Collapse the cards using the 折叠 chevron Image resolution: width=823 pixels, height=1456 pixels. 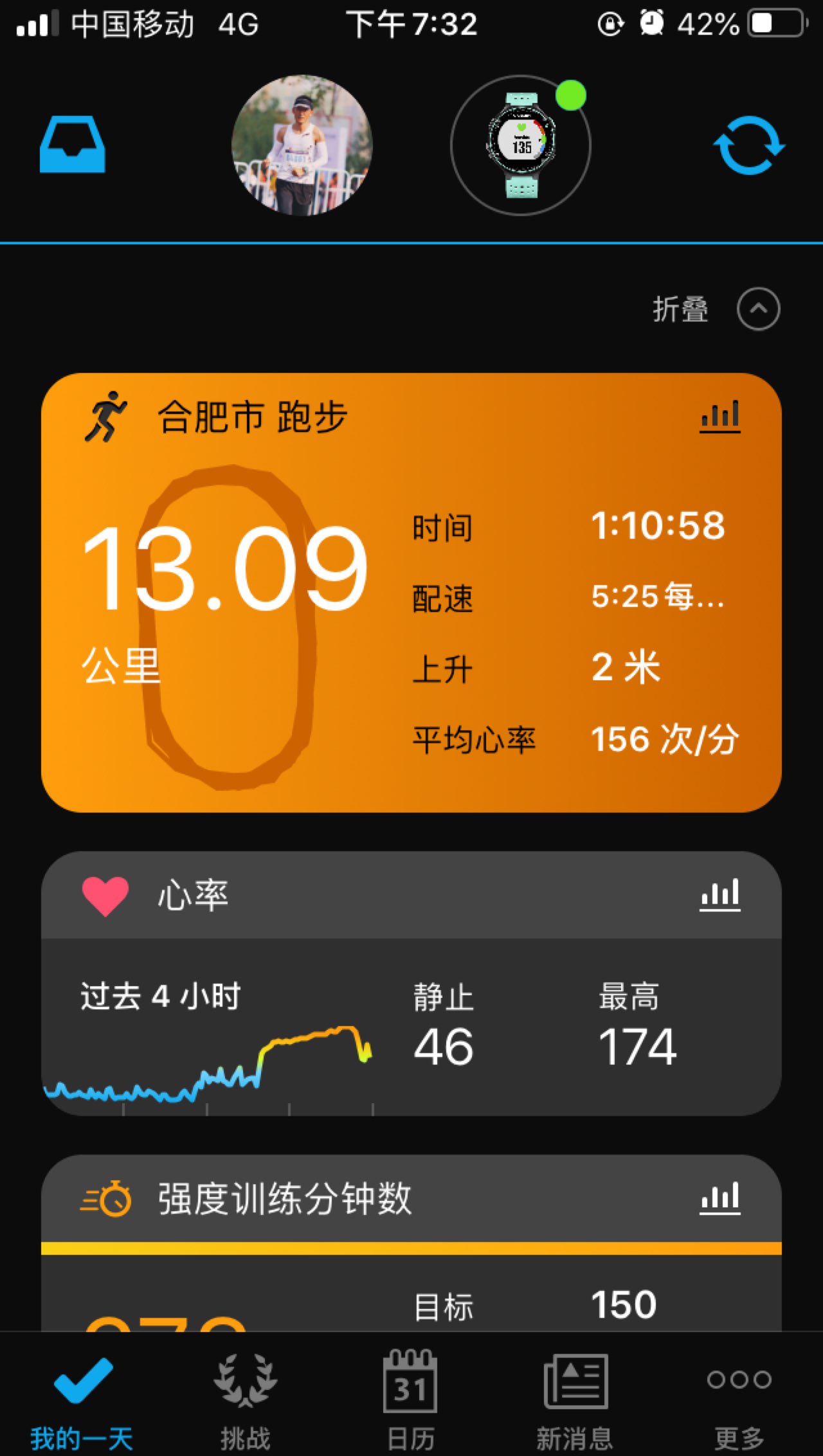(x=757, y=309)
